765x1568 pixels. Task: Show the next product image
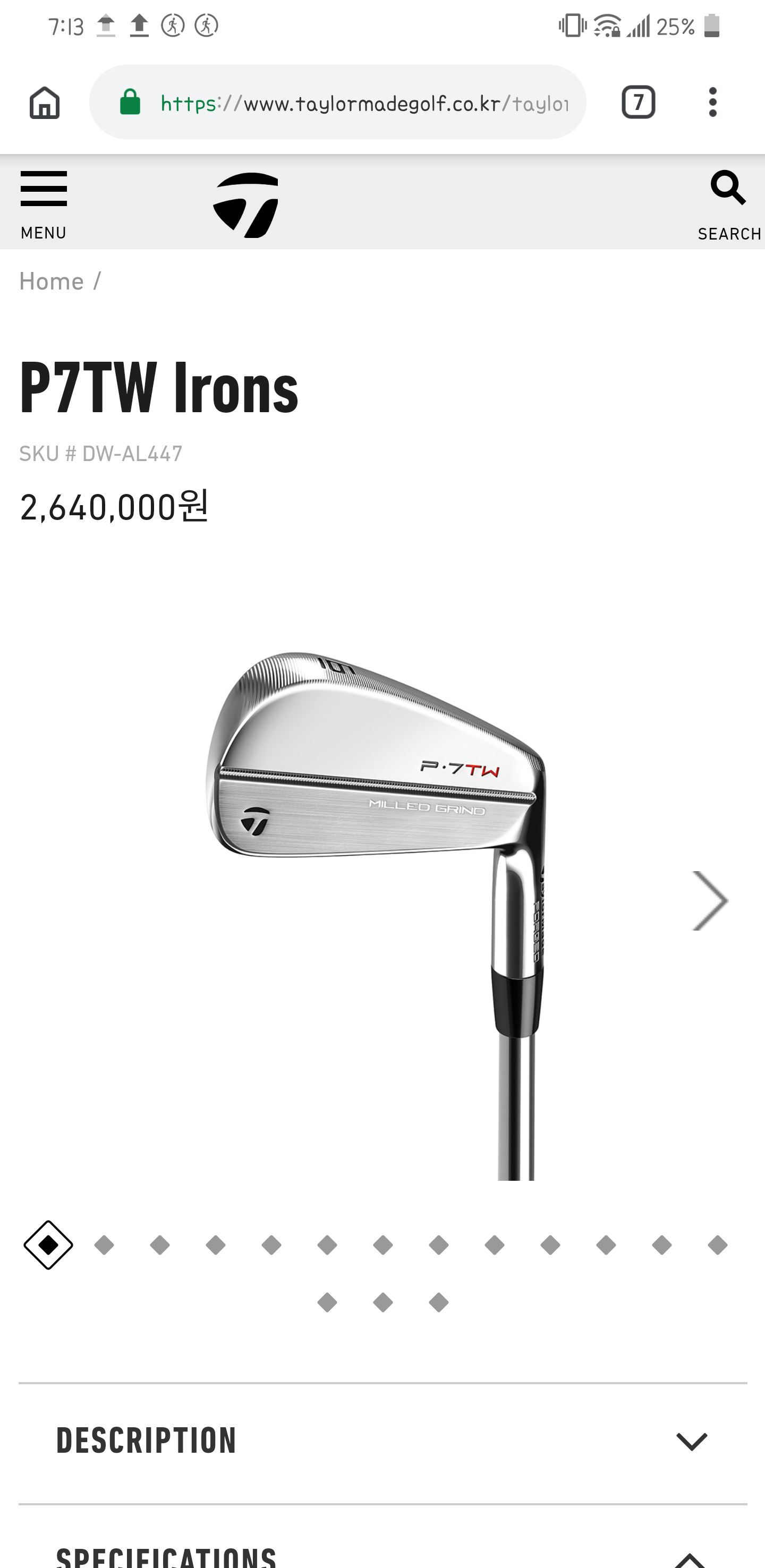tap(710, 900)
